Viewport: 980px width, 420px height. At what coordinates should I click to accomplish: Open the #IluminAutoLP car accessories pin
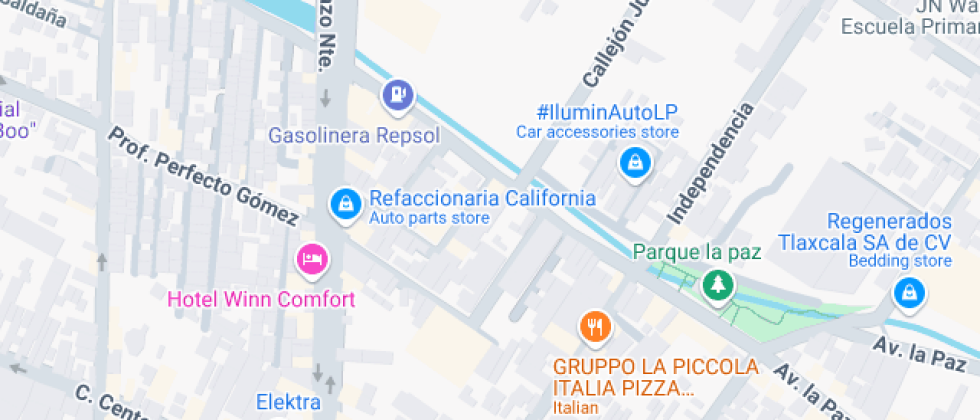click(x=635, y=164)
